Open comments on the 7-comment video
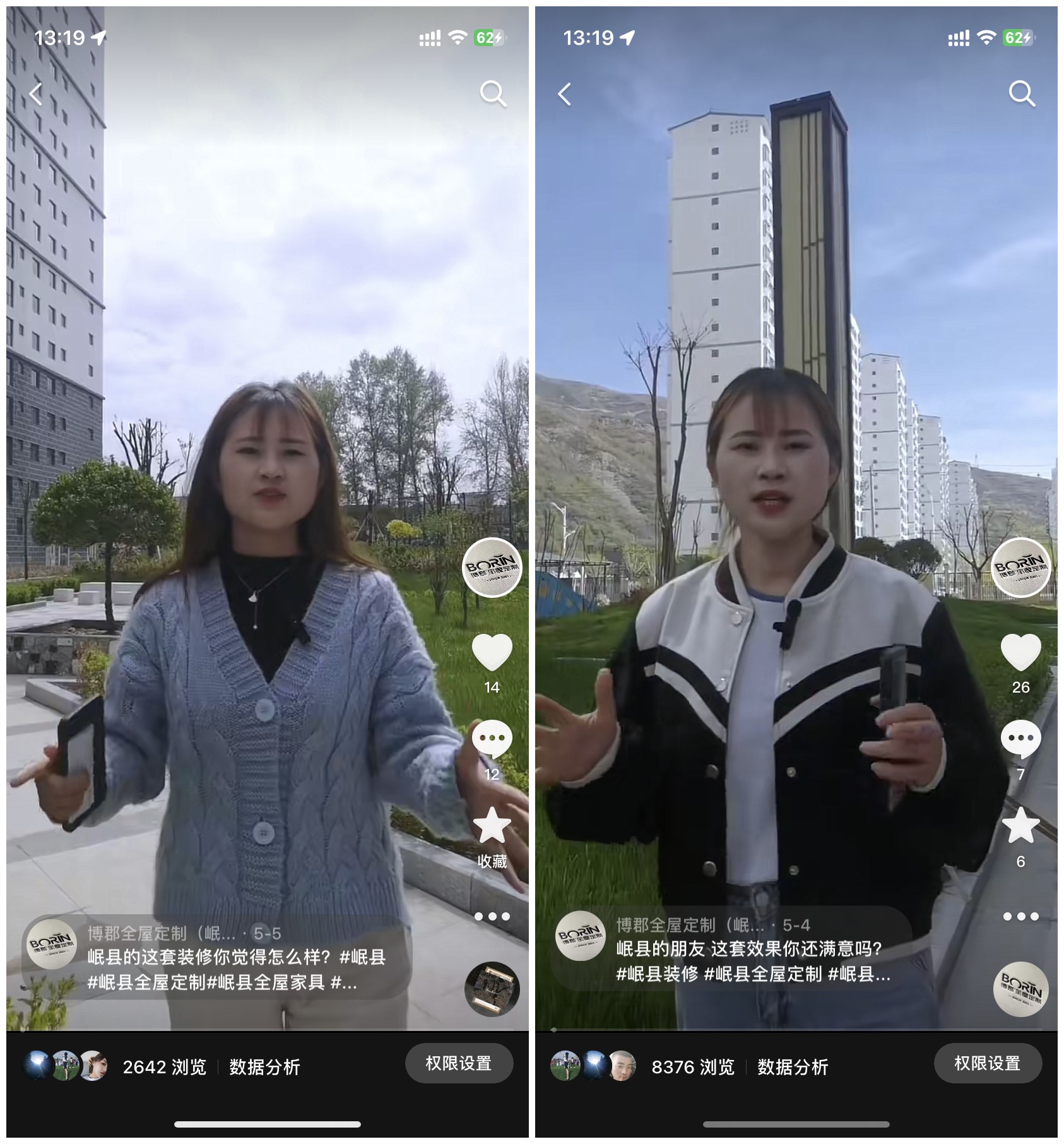 (1020, 739)
